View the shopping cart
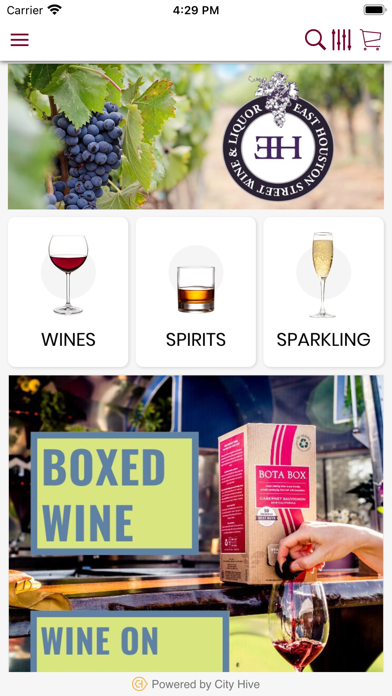The height and width of the screenshot is (696, 392). click(x=370, y=40)
